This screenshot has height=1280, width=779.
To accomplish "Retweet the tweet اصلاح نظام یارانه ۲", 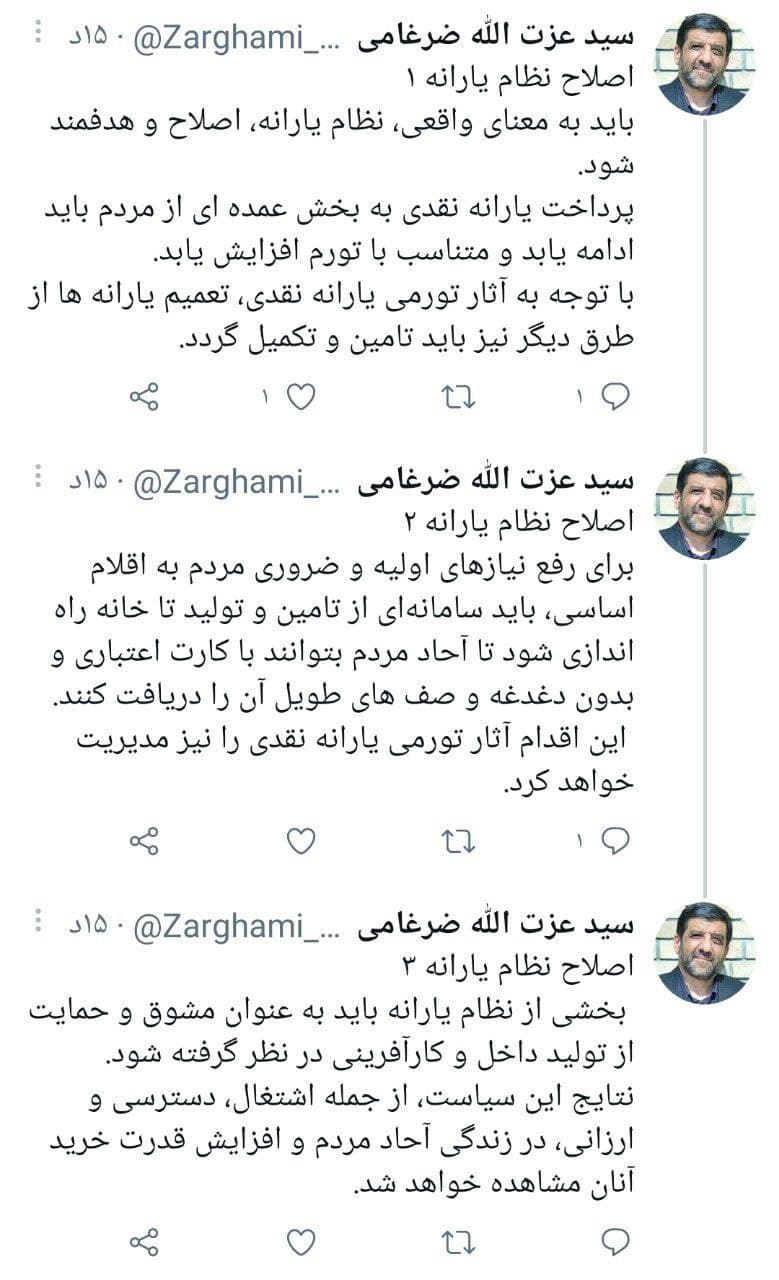I will [x=458, y=842].
